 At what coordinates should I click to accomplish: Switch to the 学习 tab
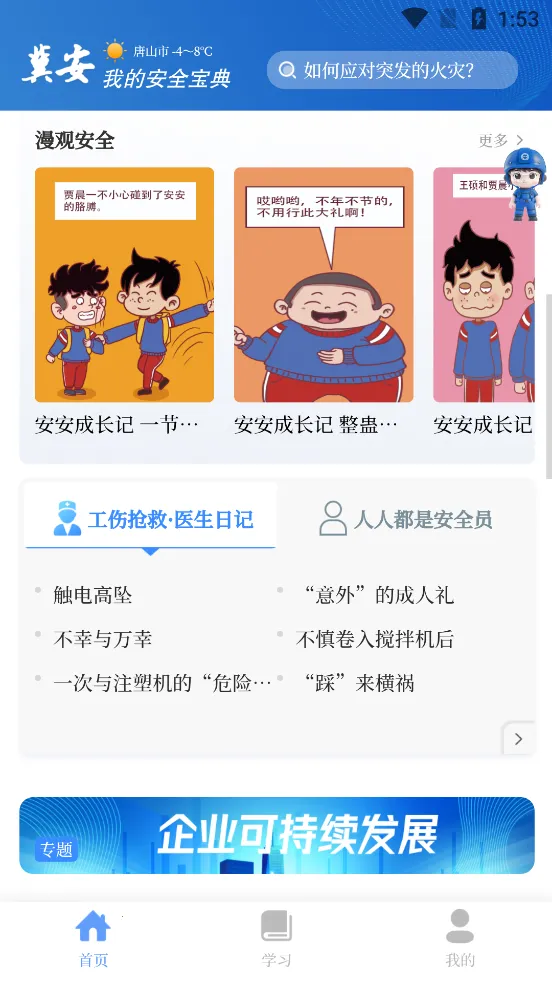pos(276,938)
